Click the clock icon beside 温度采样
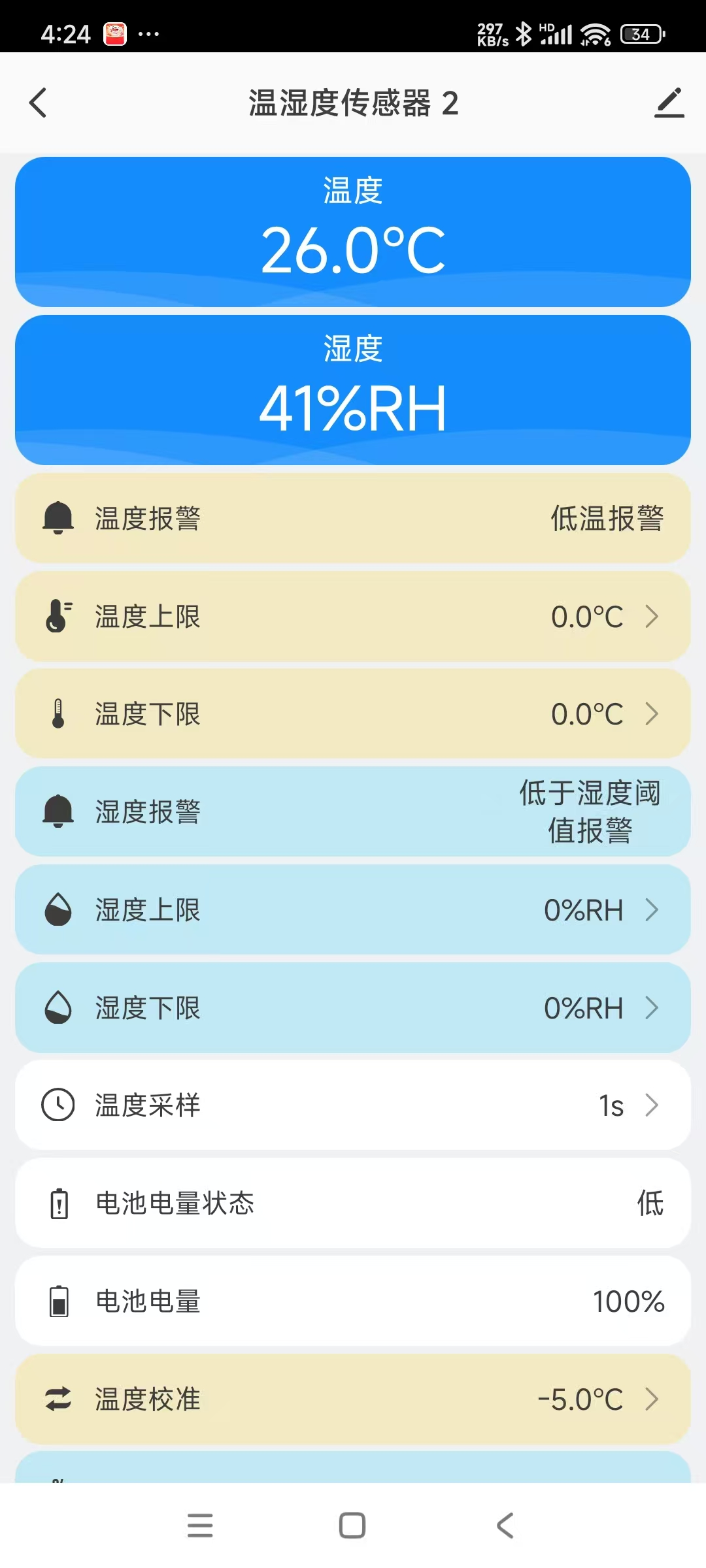 (x=59, y=1105)
